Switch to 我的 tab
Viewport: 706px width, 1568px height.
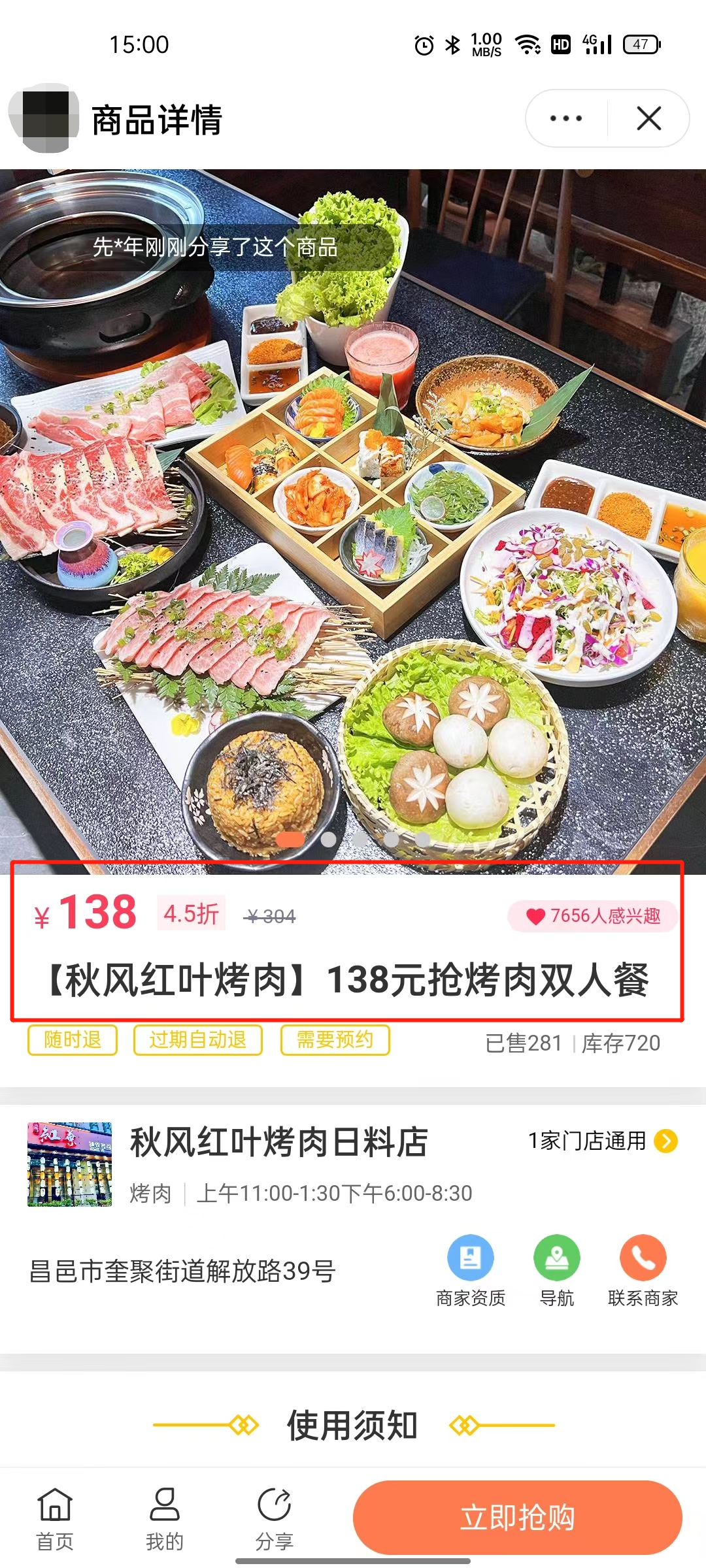[164, 1518]
